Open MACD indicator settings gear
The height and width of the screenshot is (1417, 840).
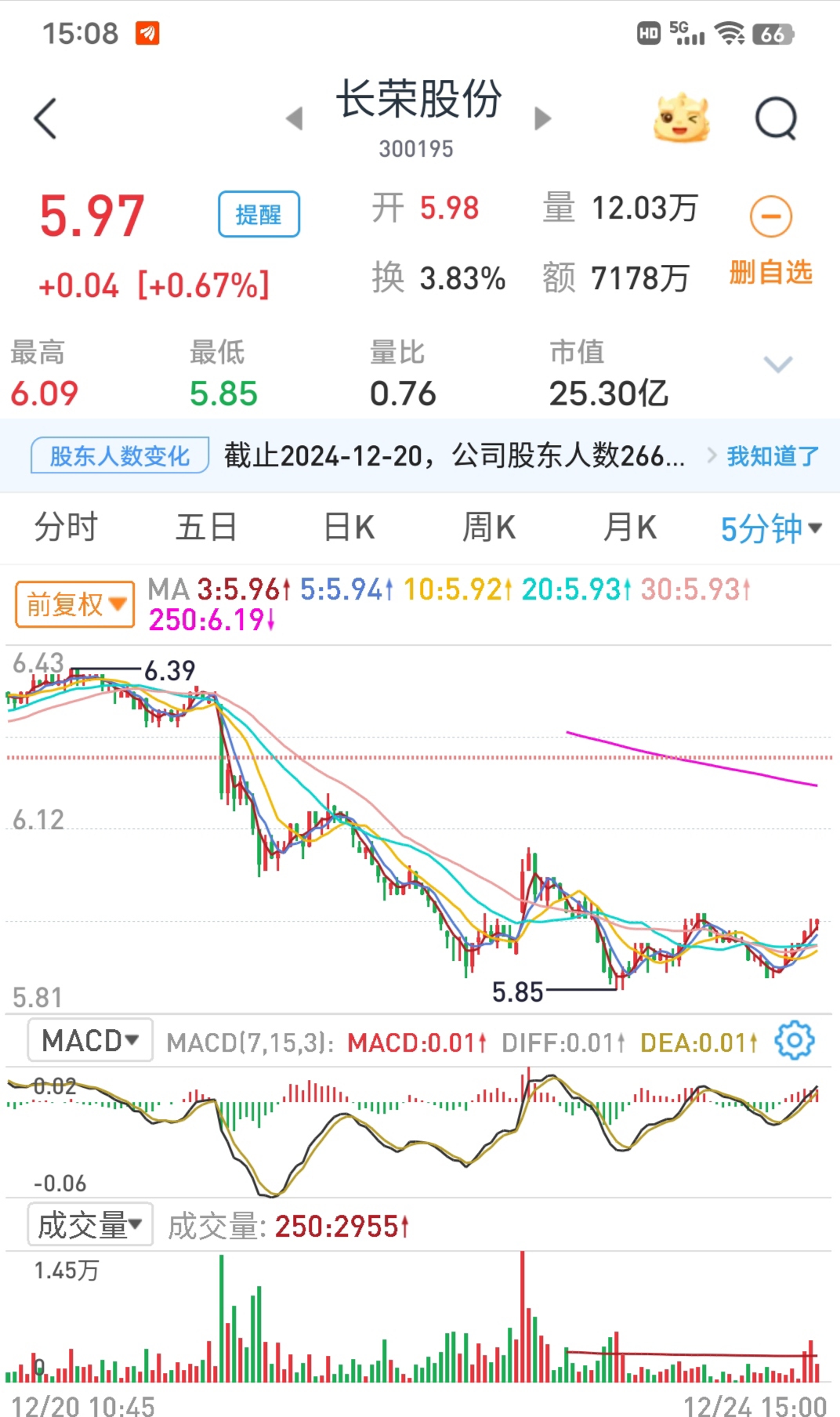795,1041
